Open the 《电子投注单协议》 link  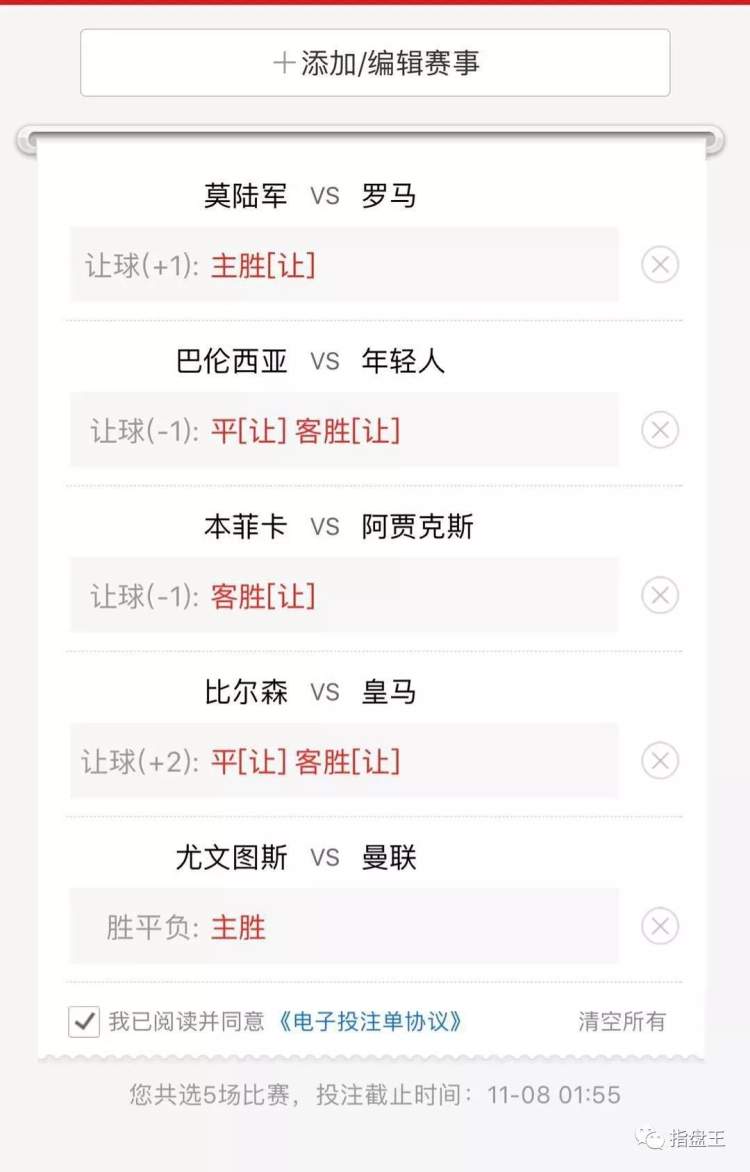point(370,1021)
